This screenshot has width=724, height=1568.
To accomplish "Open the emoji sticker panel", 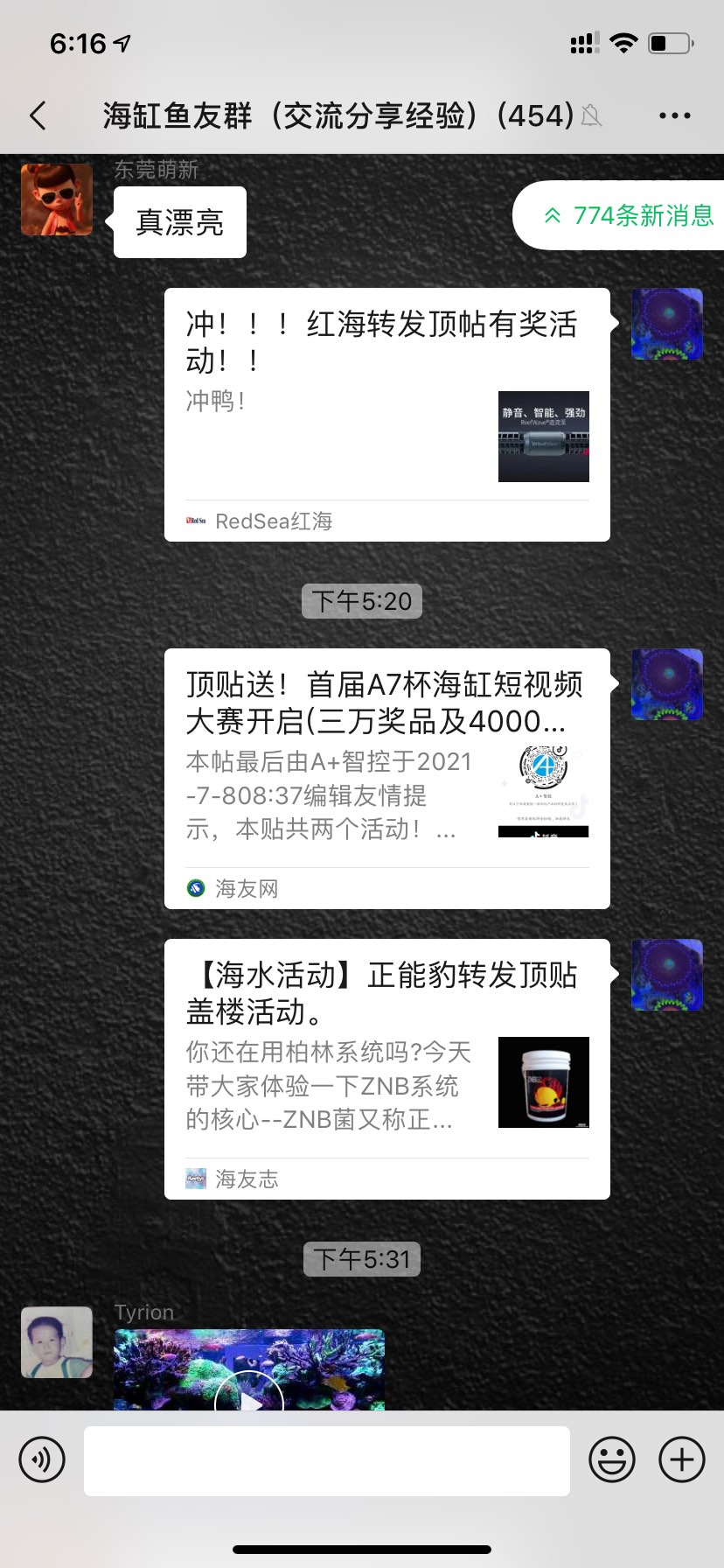I will pyautogui.click(x=611, y=1459).
